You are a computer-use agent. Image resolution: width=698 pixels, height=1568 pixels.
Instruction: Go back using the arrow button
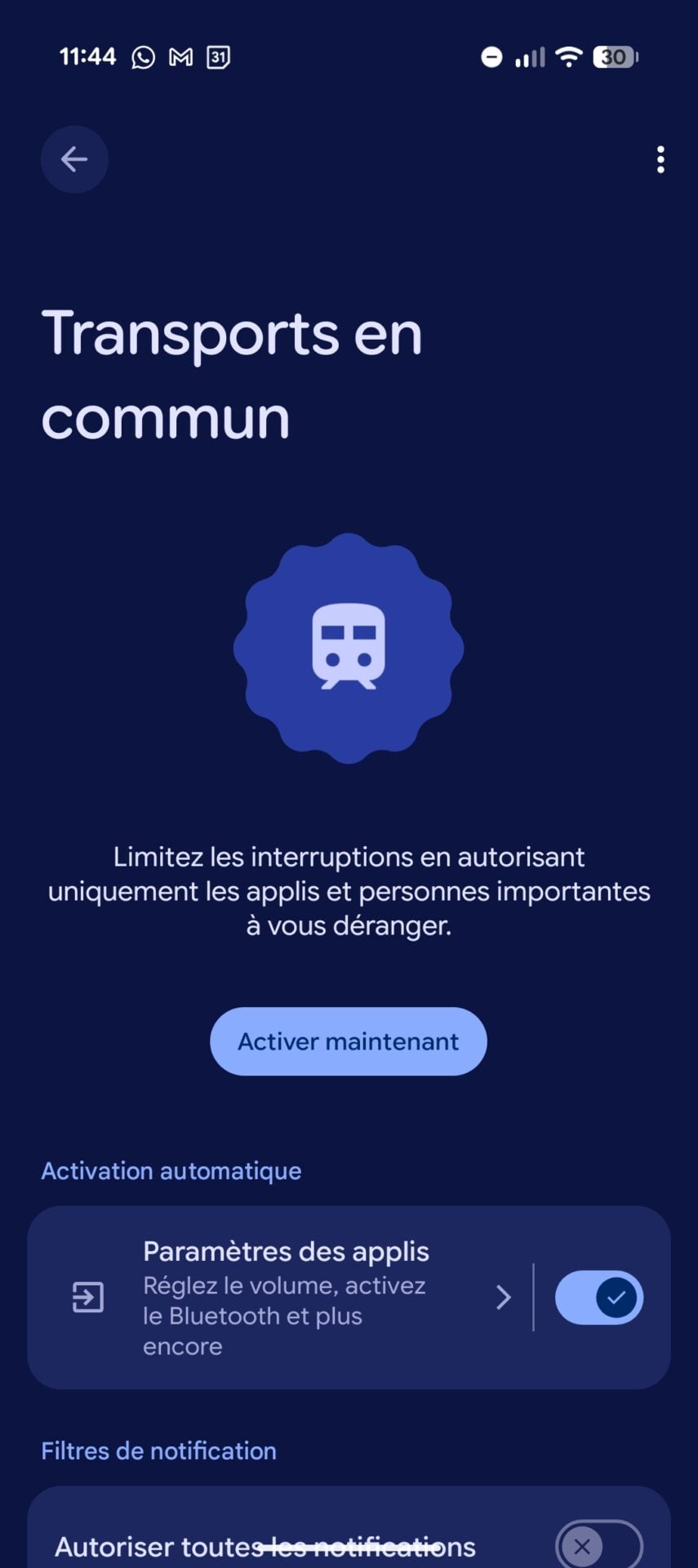(x=74, y=159)
